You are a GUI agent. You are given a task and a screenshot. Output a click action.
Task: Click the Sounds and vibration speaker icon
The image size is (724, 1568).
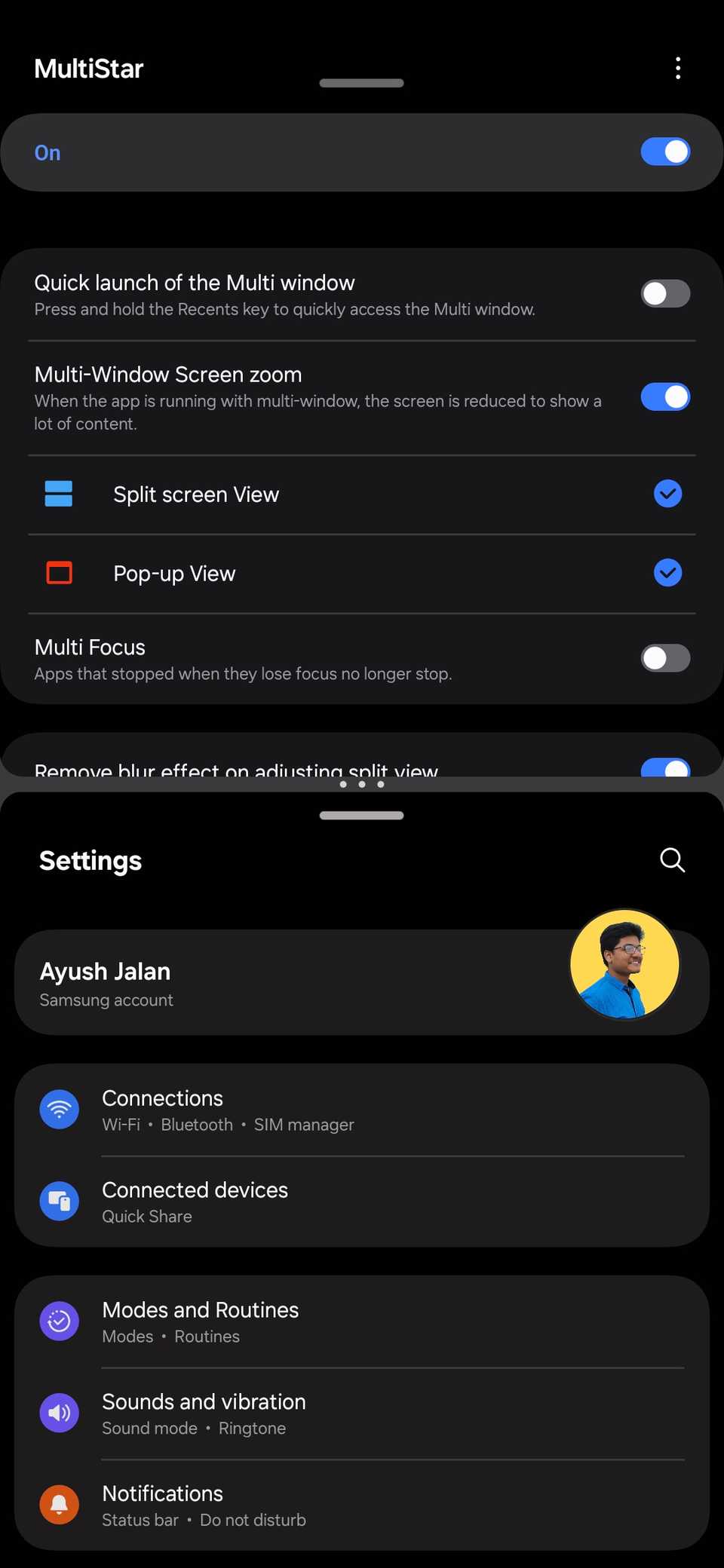59,1413
